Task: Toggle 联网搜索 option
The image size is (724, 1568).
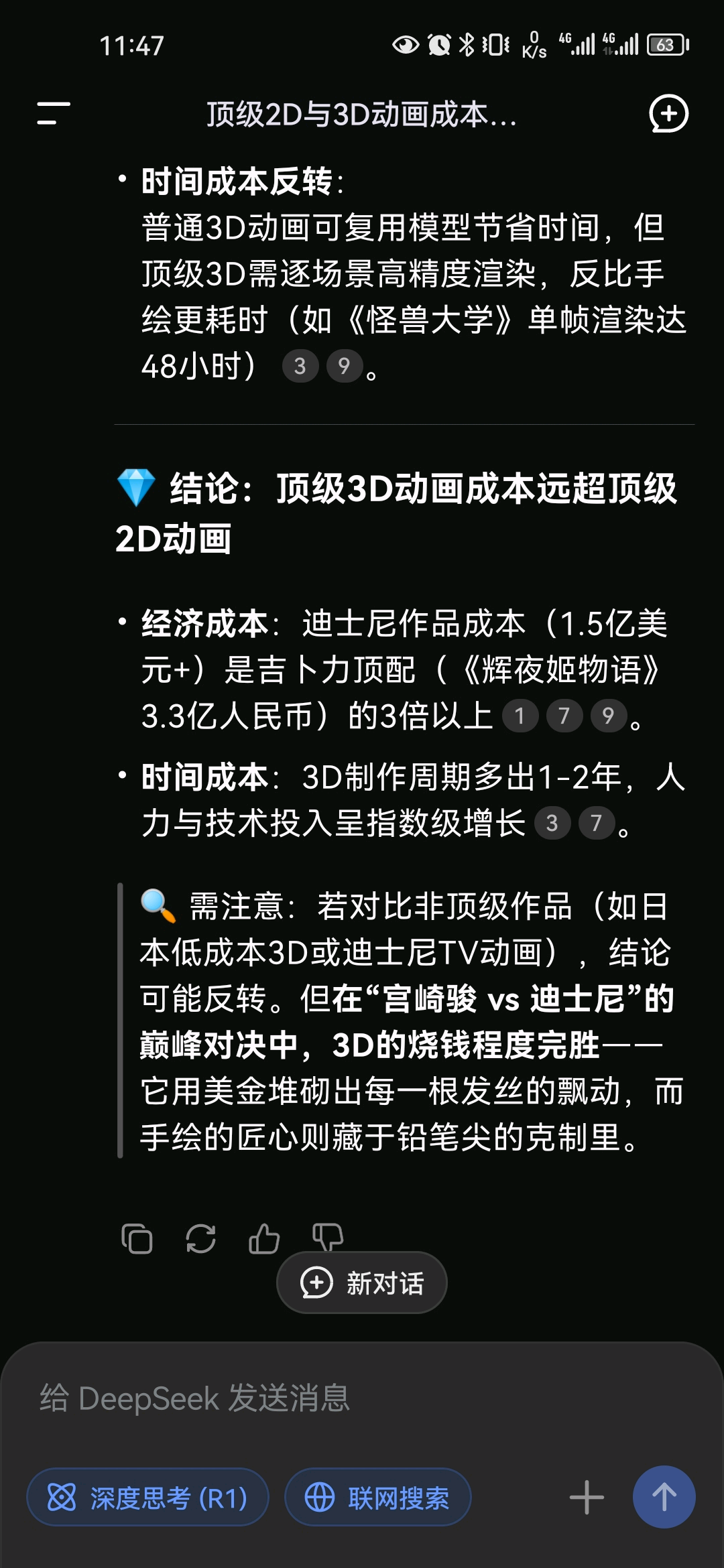Action: point(378,1498)
